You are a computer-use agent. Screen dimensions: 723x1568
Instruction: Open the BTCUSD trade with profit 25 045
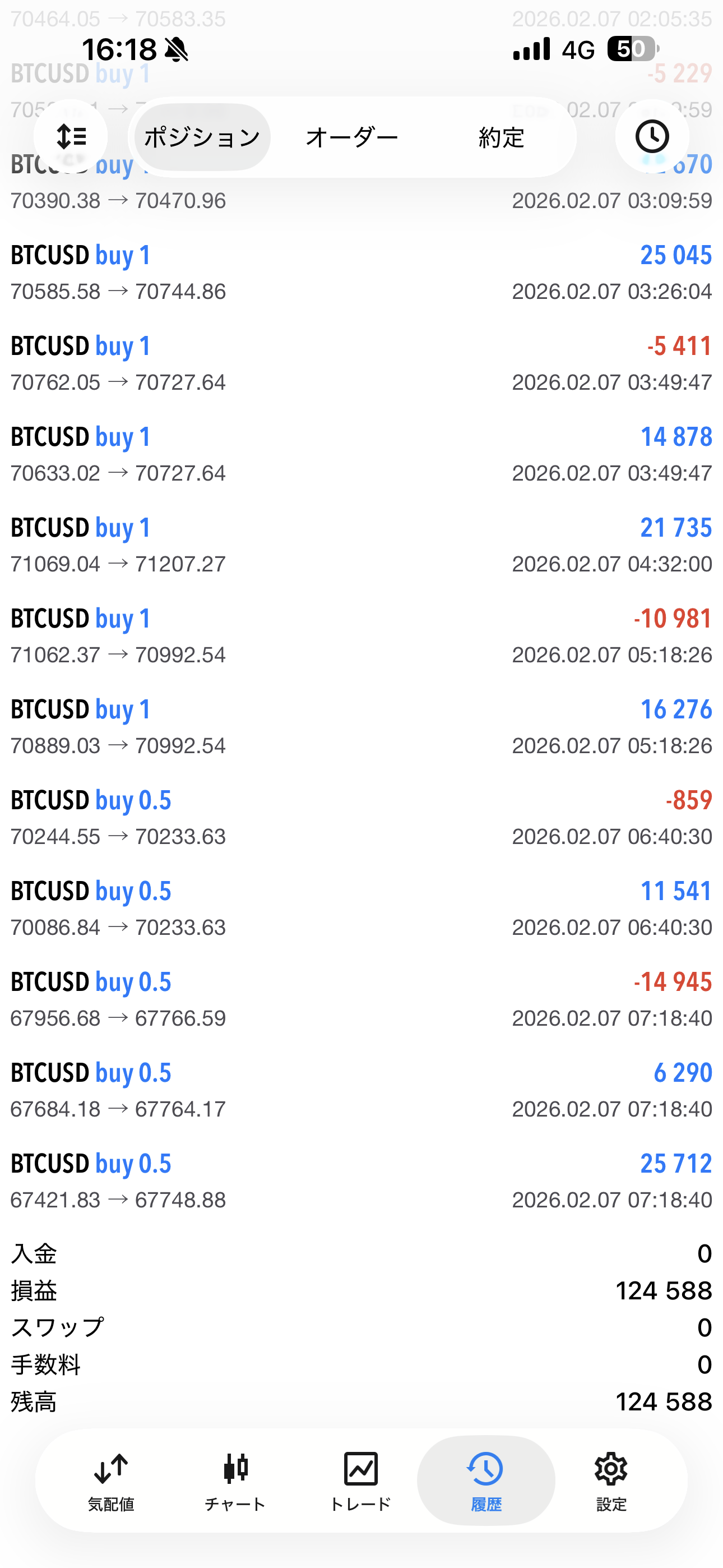pyautogui.click(x=361, y=273)
